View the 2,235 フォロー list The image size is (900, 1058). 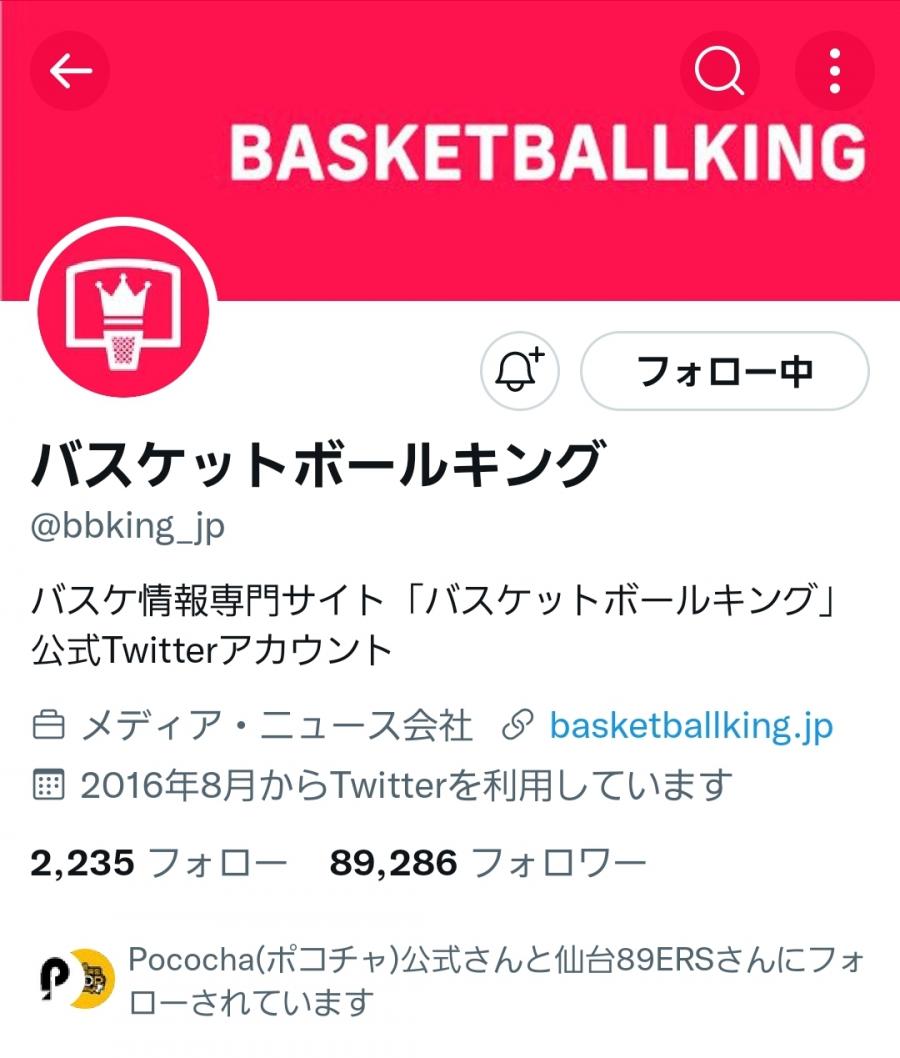pos(160,862)
